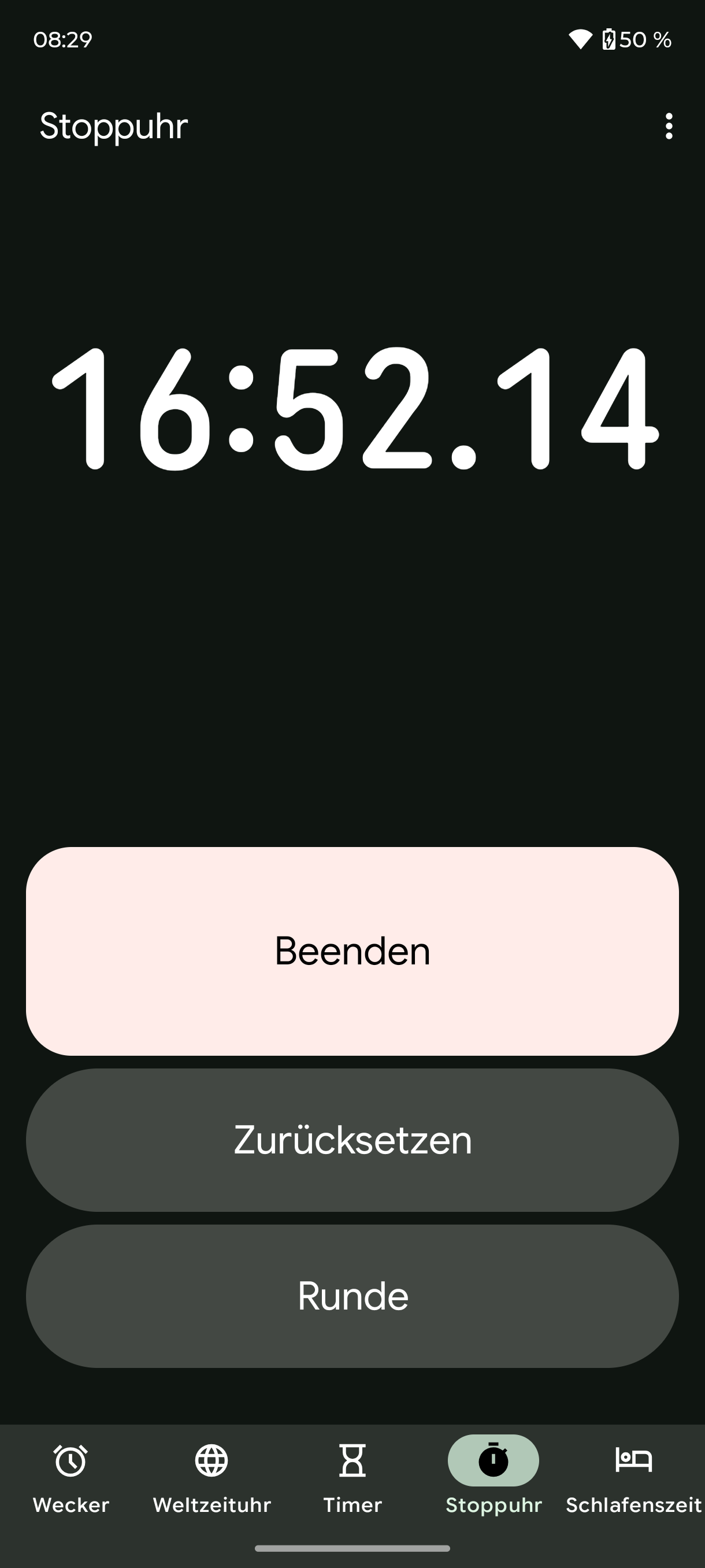Open the three-dot overflow menu
This screenshot has width=705, height=1568.
click(669, 126)
